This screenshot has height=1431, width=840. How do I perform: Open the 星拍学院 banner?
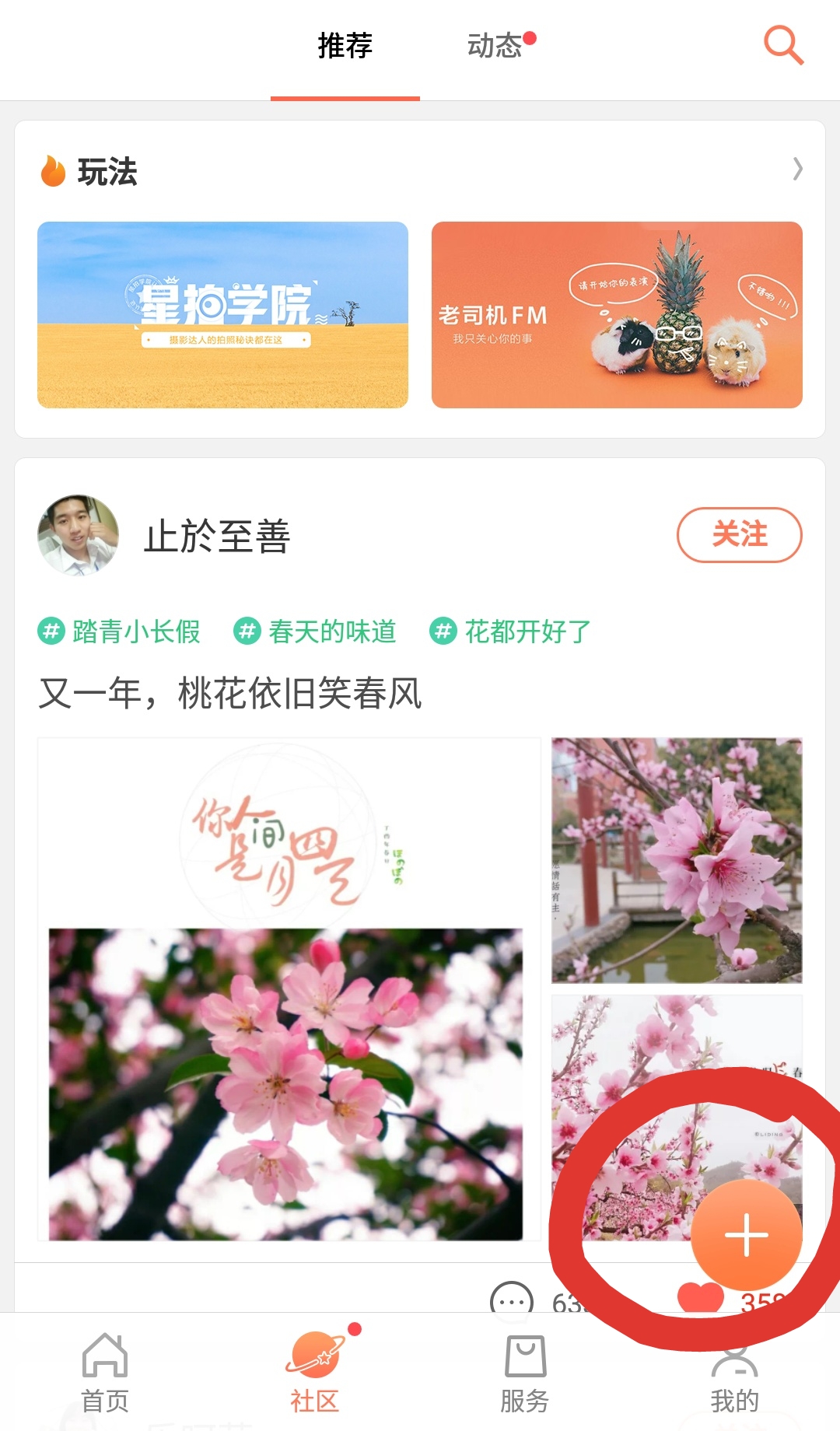click(x=222, y=315)
